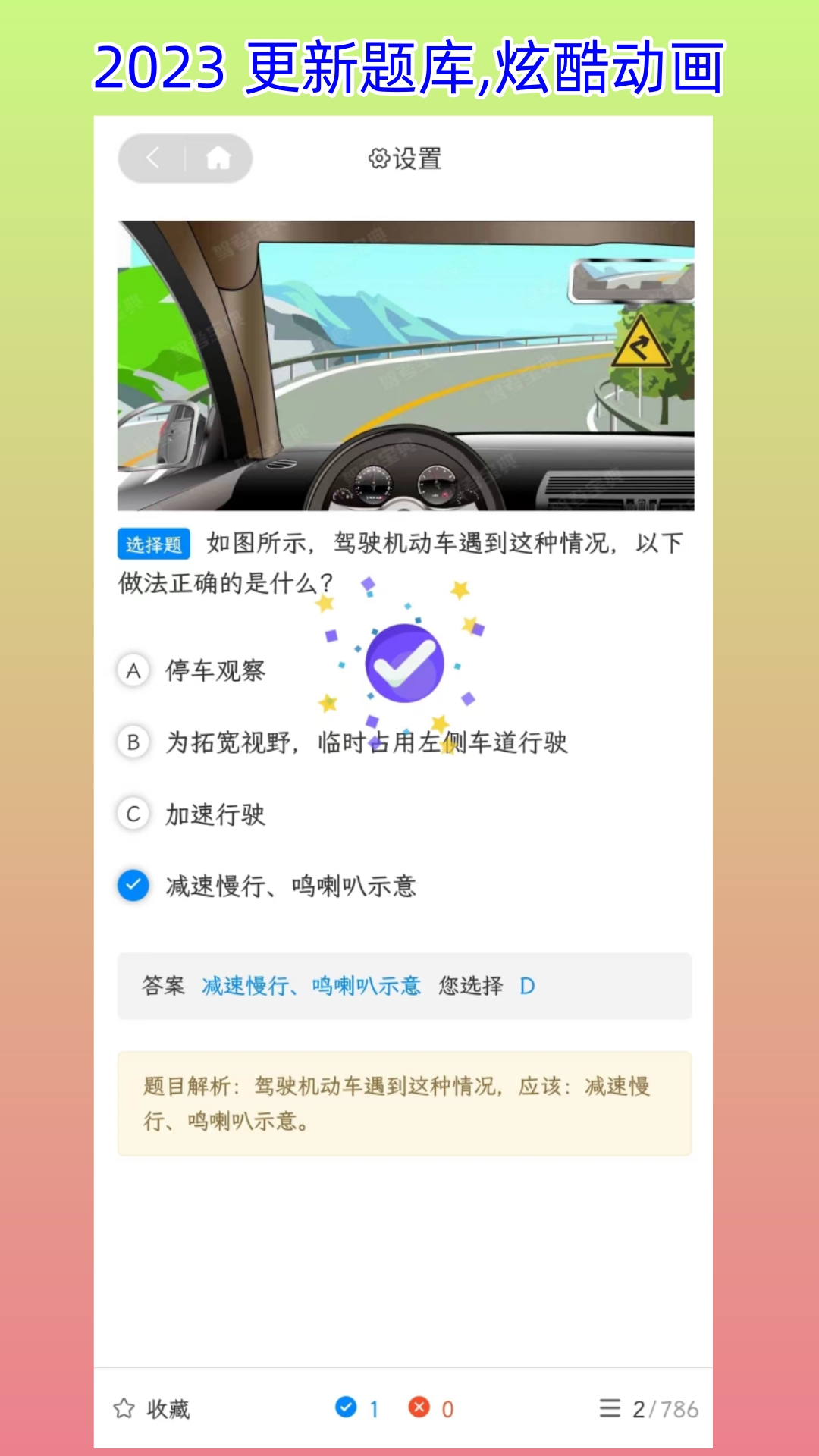
Task: Expand the answer explanation panel
Action: tap(406, 1103)
